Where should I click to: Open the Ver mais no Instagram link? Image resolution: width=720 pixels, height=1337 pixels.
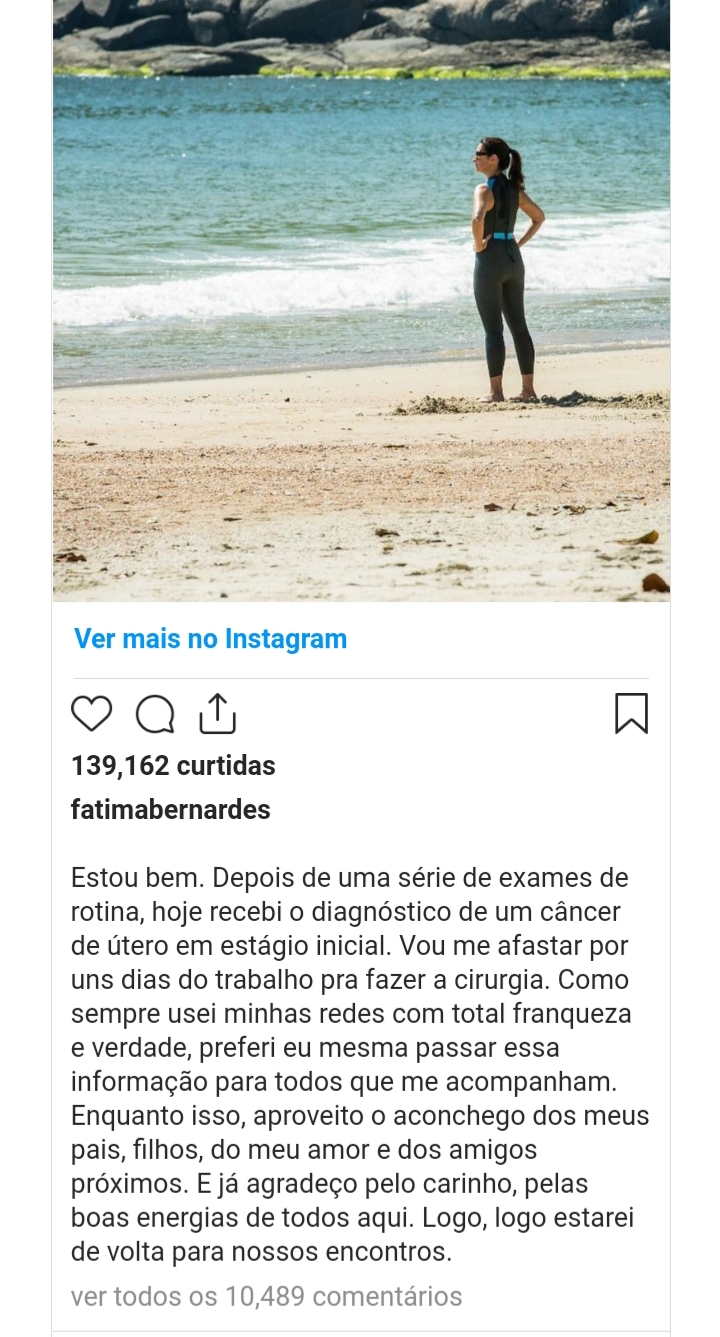211,639
